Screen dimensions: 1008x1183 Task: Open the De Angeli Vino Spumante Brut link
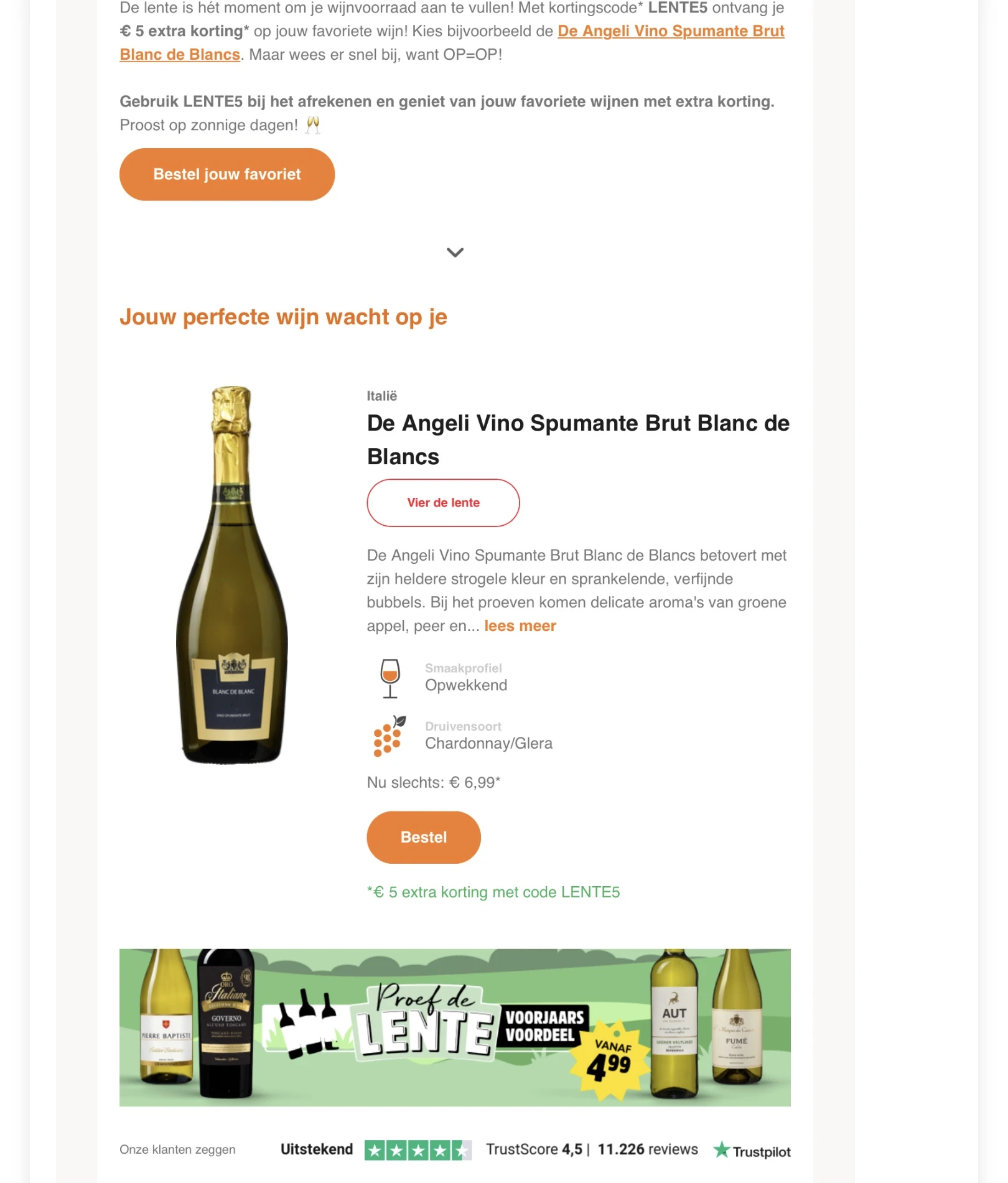pyautogui.click(x=670, y=31)
